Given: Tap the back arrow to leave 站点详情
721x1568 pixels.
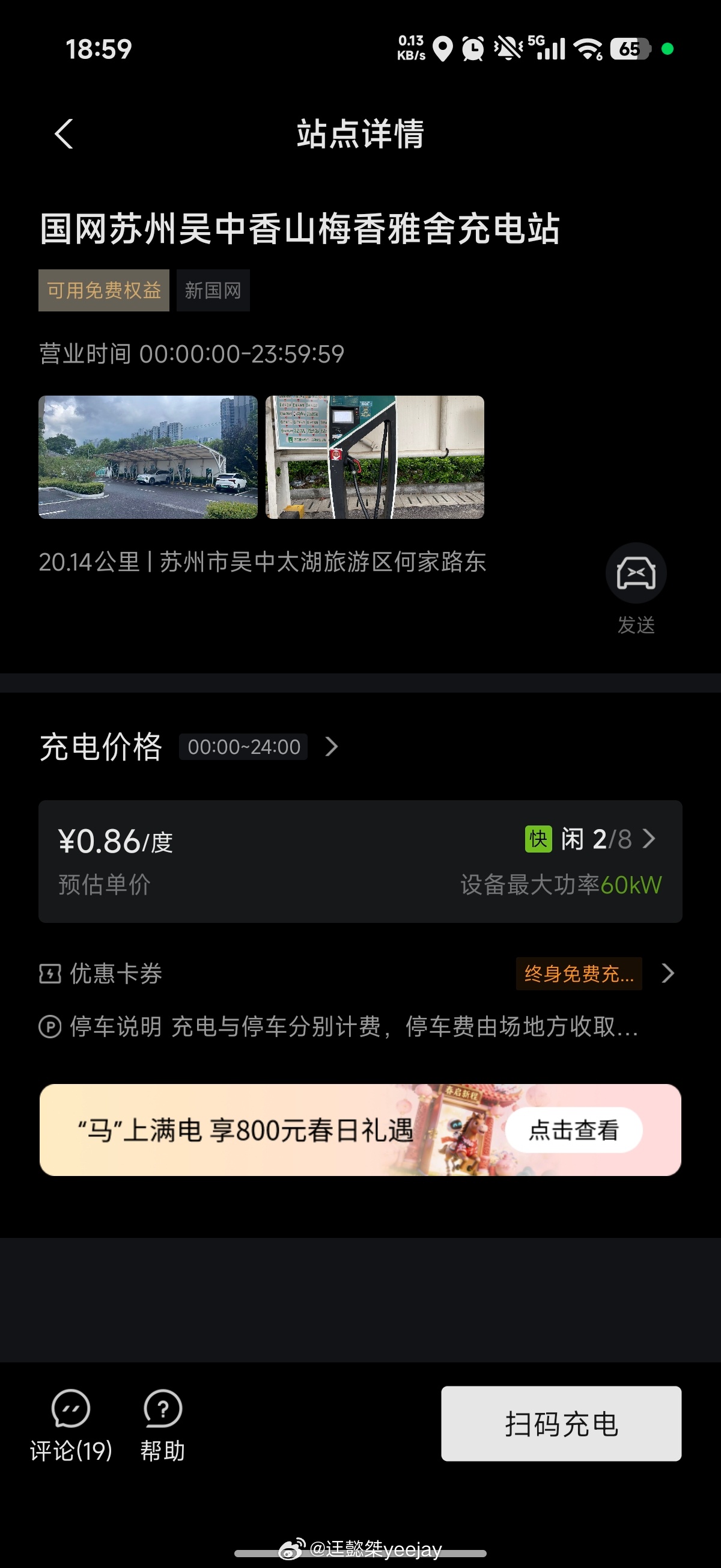Looking at the screenshot, I should click(63, 135).
